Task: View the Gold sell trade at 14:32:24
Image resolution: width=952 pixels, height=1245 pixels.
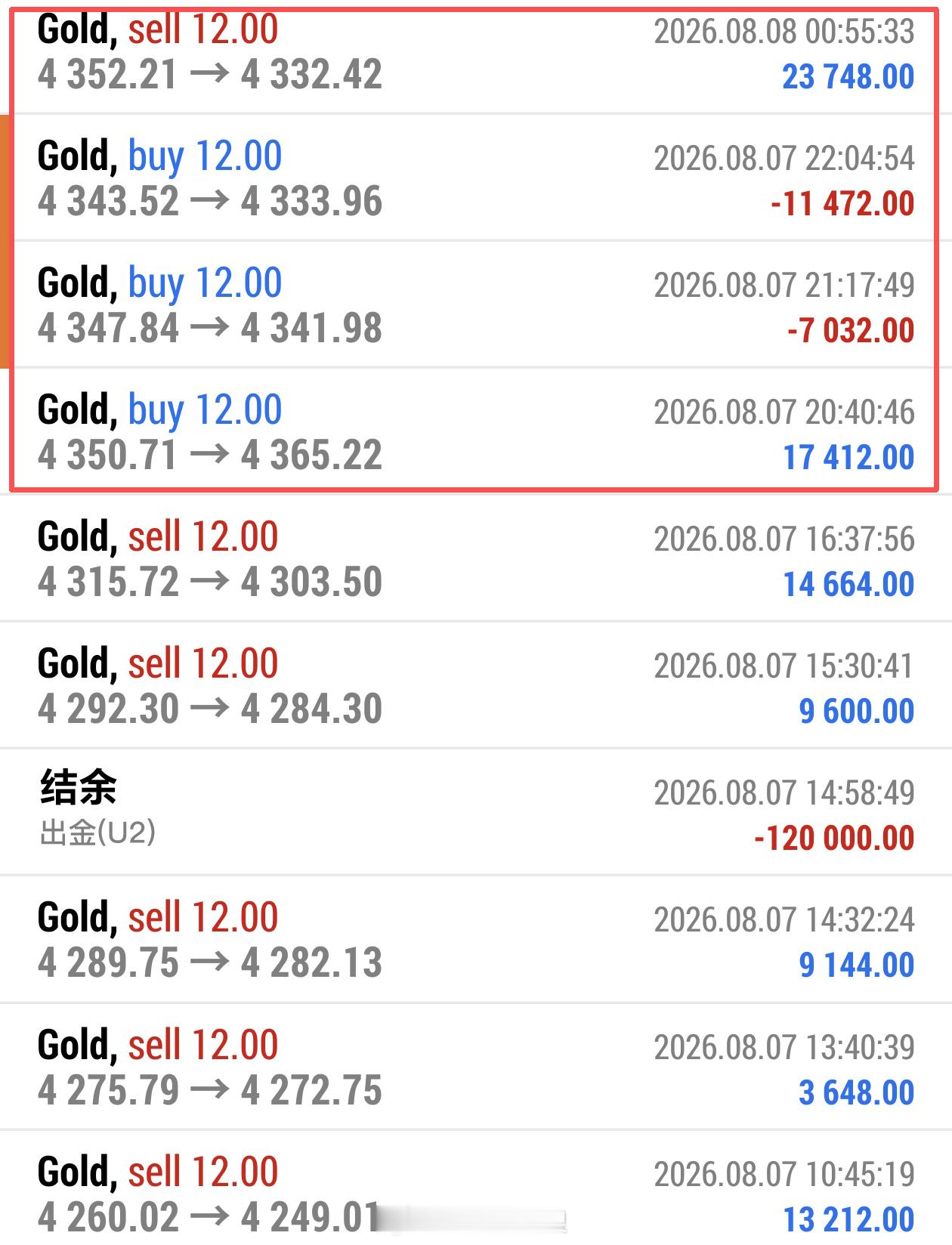Action: pos(476,940)
